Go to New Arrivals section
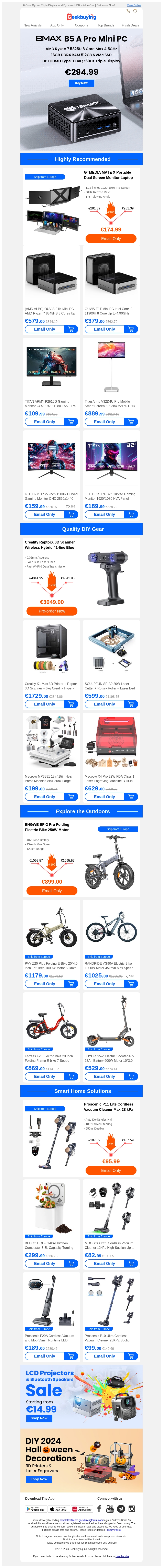The image size is (163, 1568). [32, 26]
